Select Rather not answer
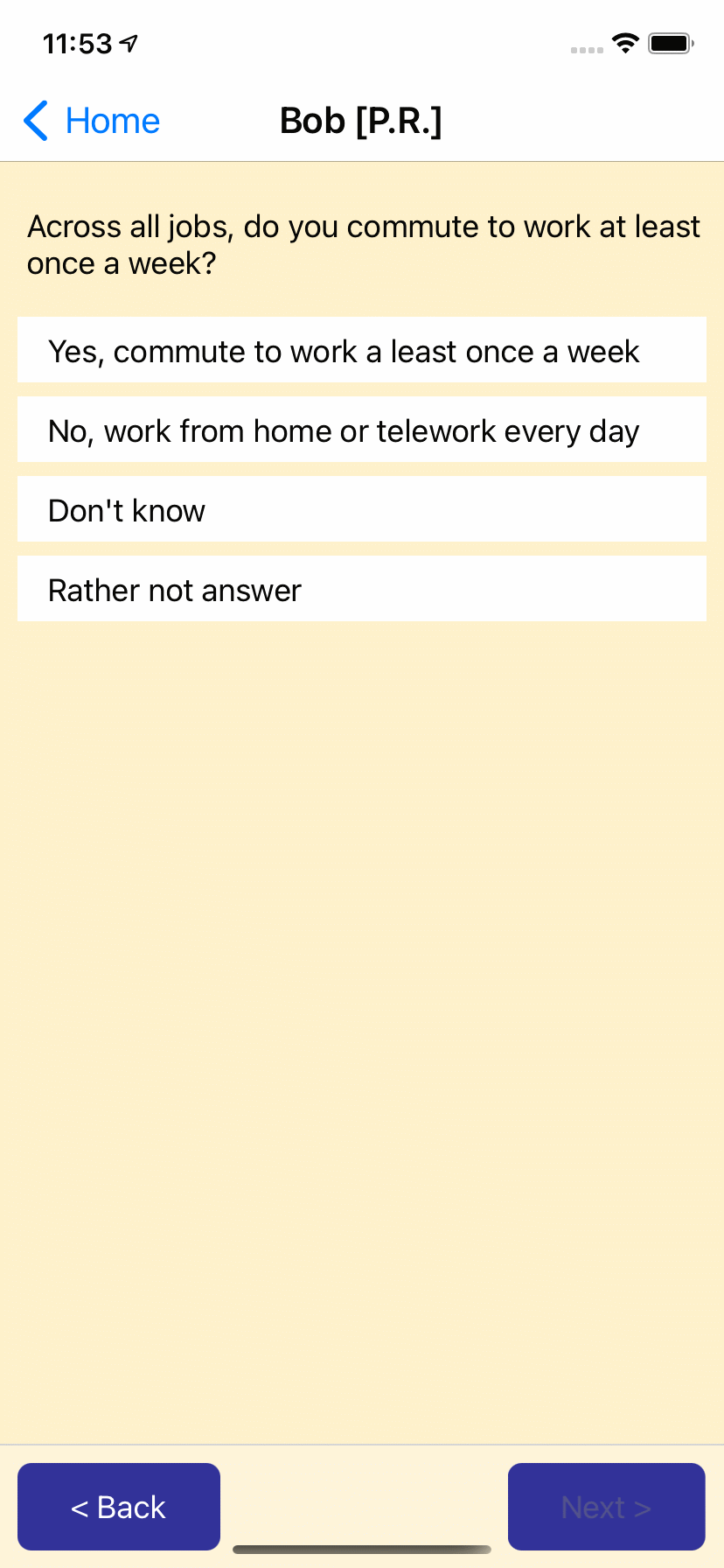The width and height of the screenshot is (724, 1568). (x=361, y=590)
